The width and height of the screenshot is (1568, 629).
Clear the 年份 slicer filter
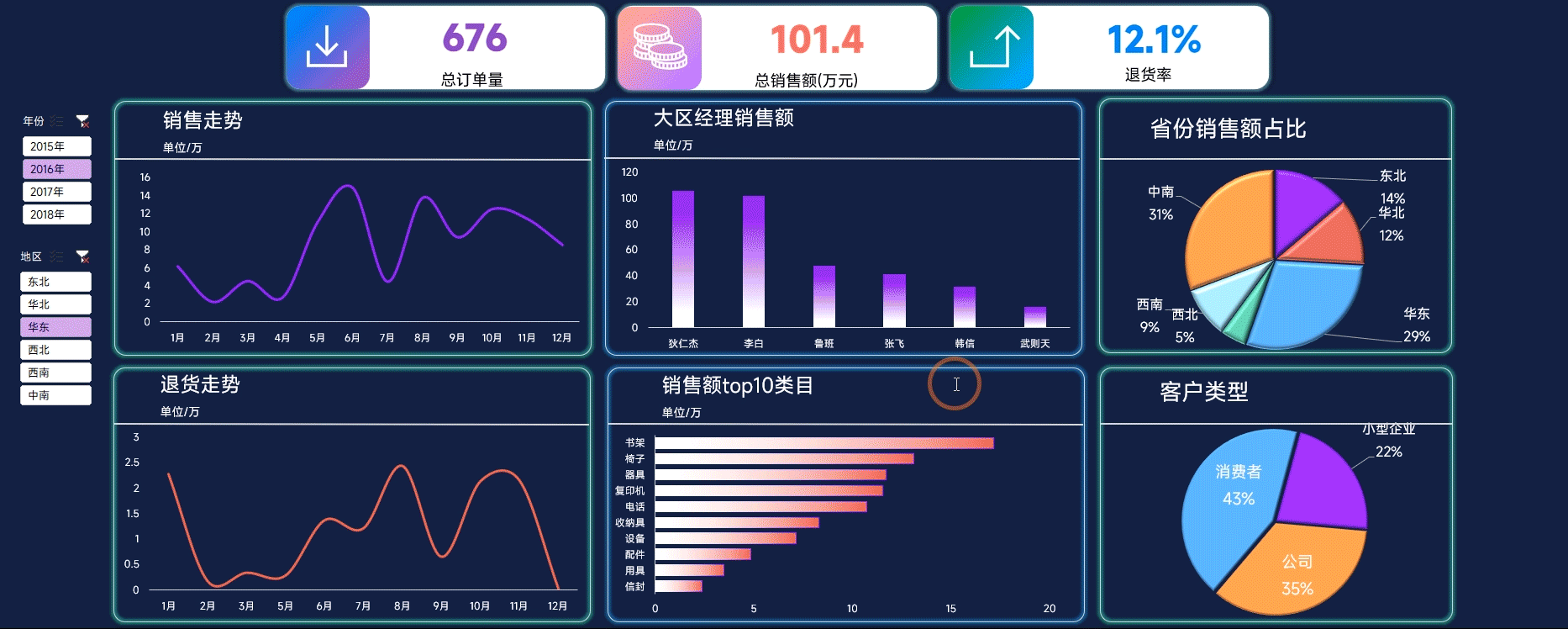tap(82, 121)
